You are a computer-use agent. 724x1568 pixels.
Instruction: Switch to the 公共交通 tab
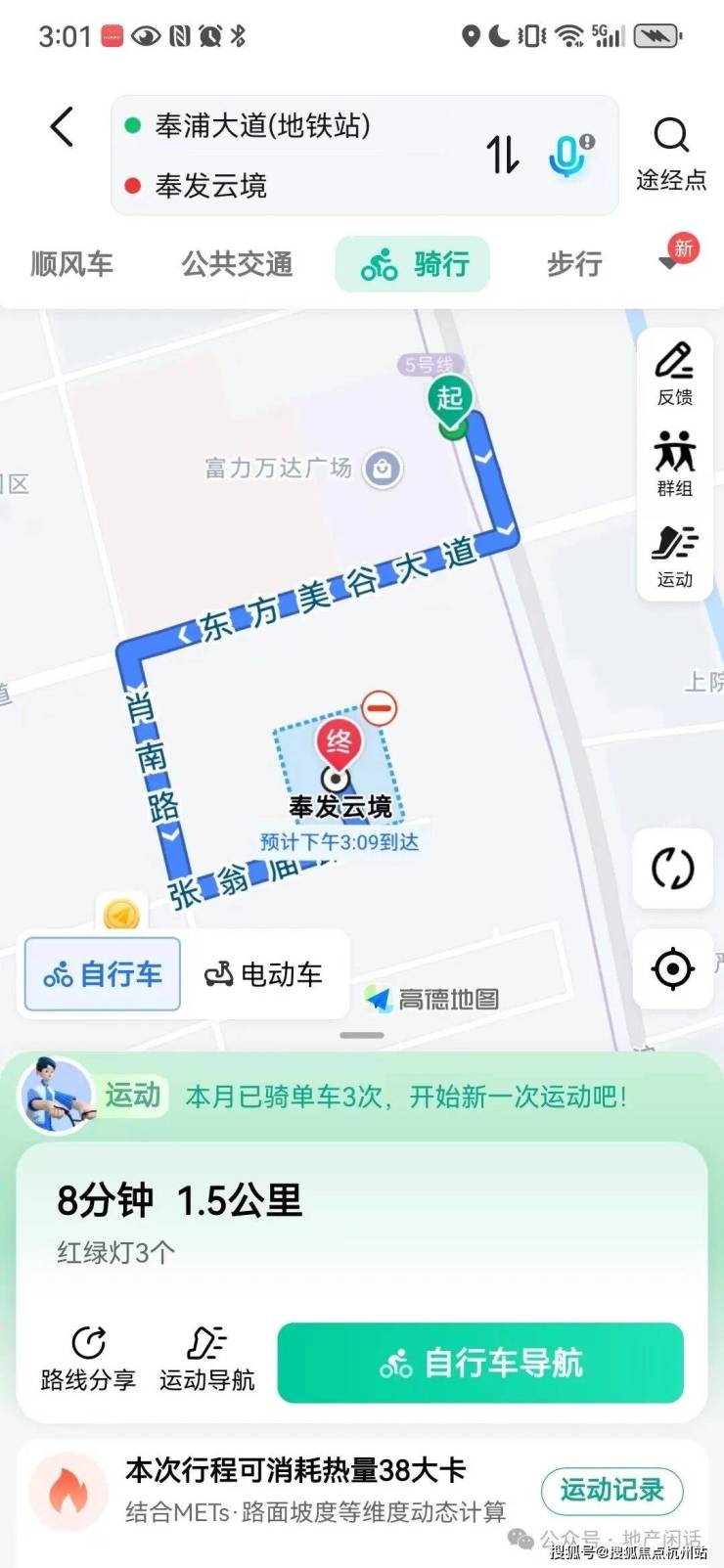(x=237, y=264)
